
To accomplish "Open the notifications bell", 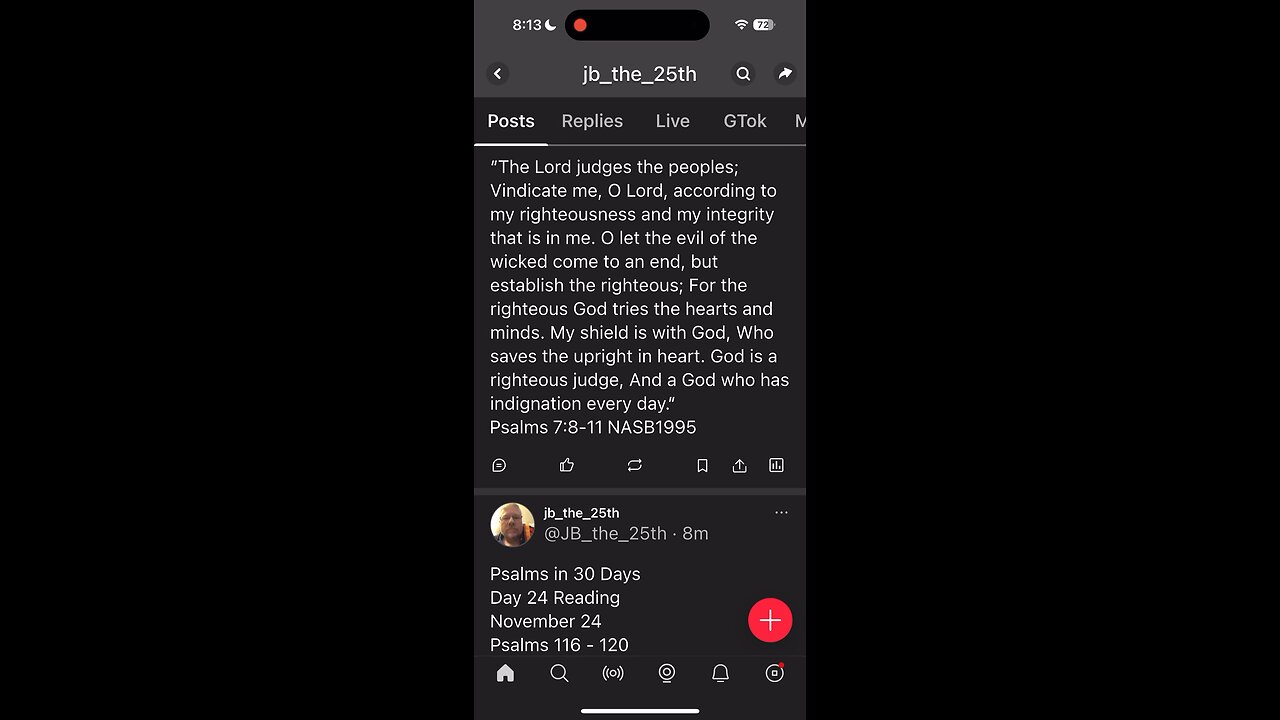I will click(720, 673).
